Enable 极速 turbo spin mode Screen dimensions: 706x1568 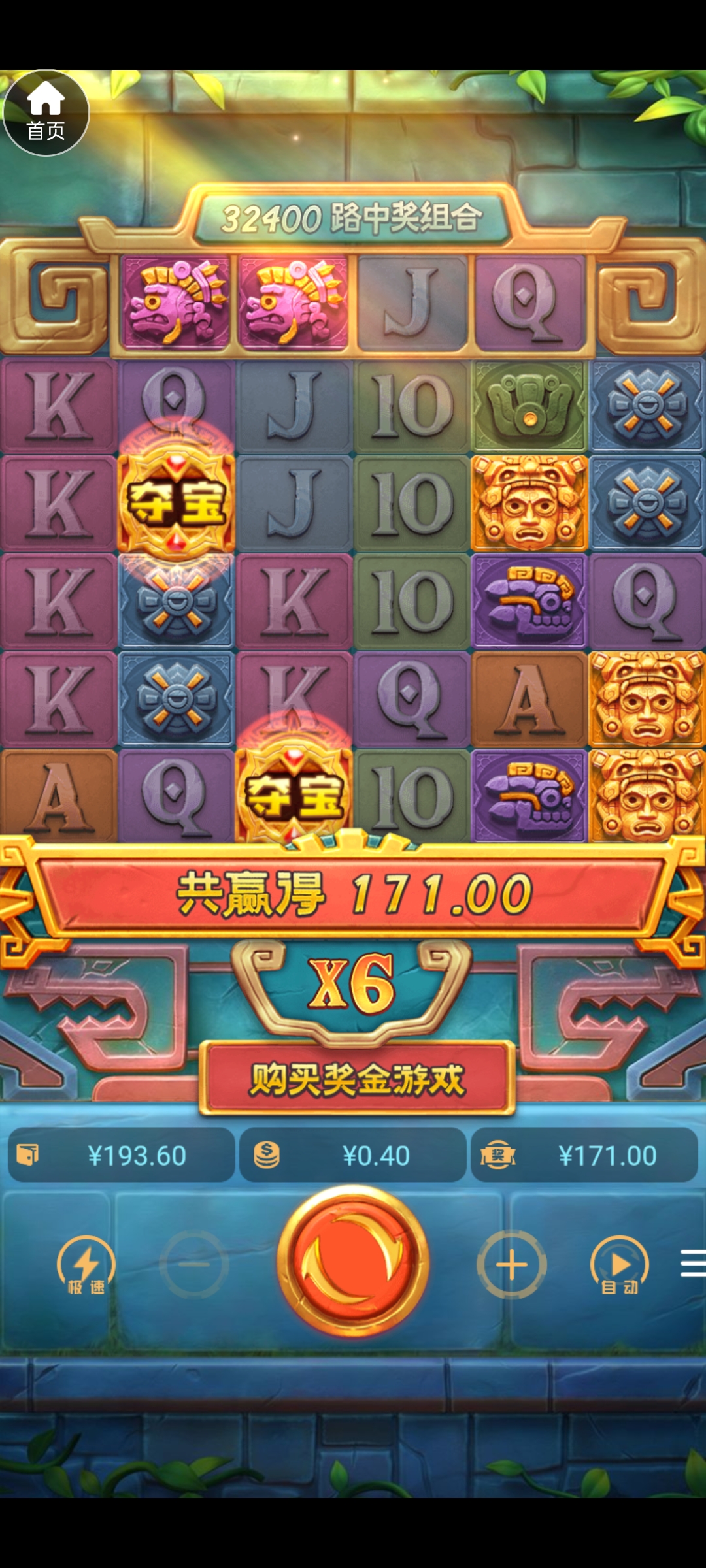86,1266
